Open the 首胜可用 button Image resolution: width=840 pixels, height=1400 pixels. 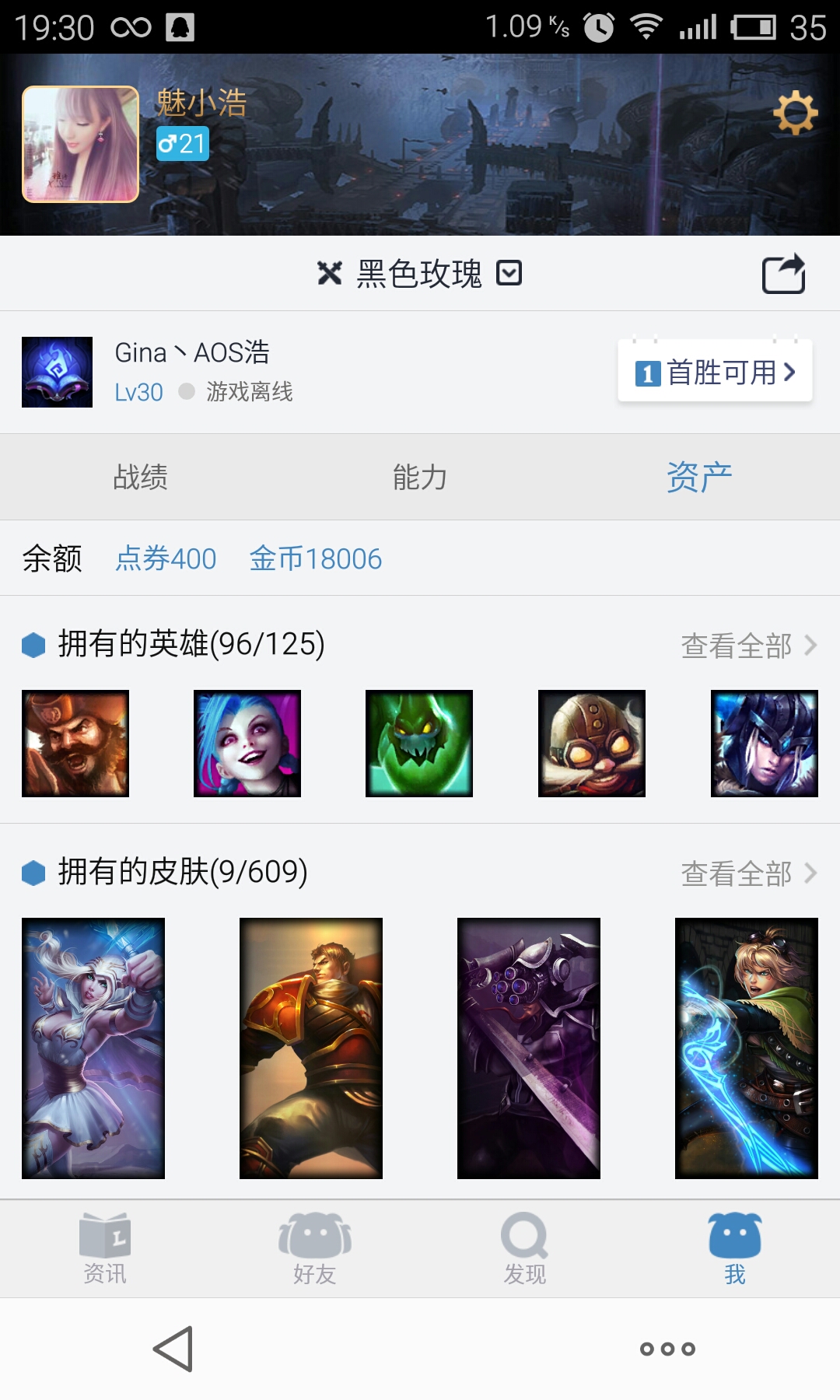point(715,372)
